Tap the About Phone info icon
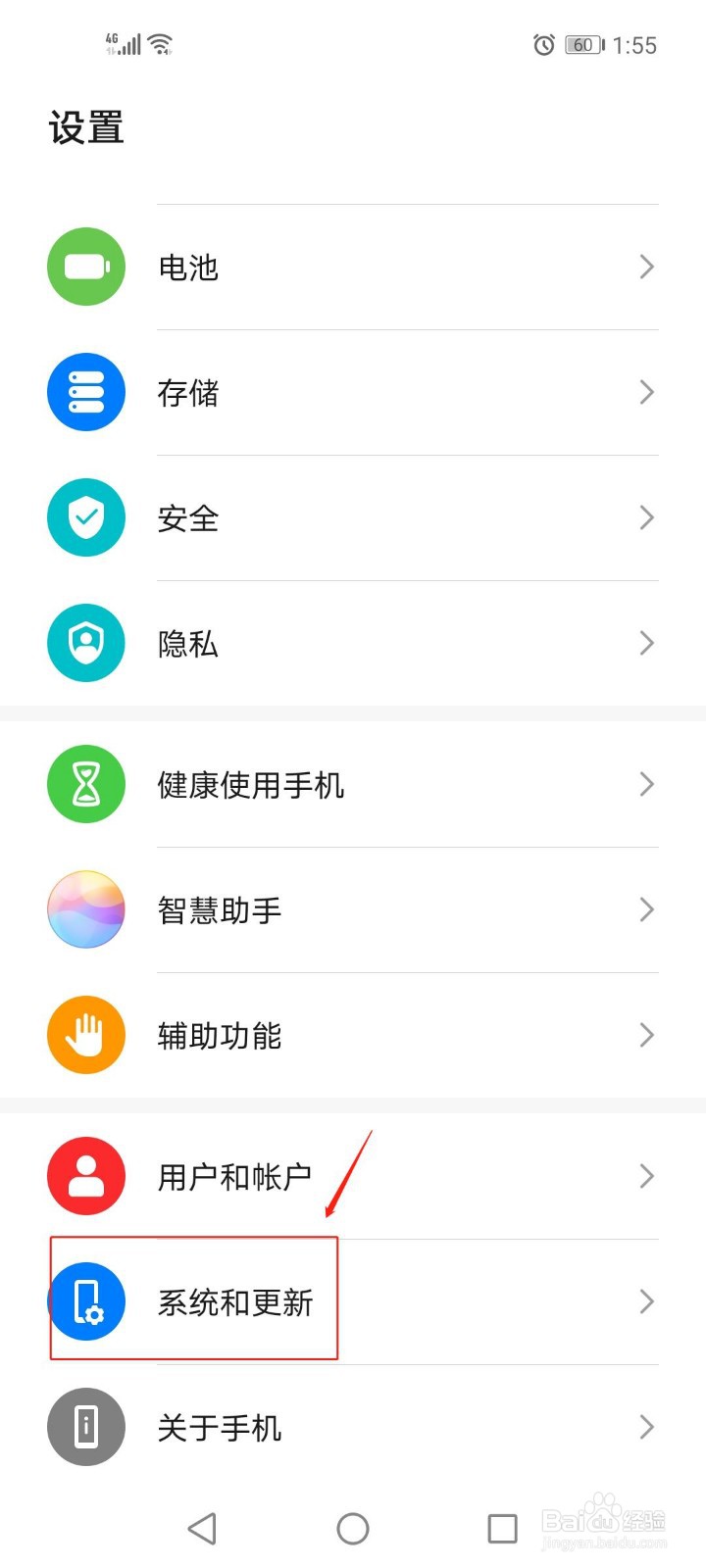 tap(85, 1427)
